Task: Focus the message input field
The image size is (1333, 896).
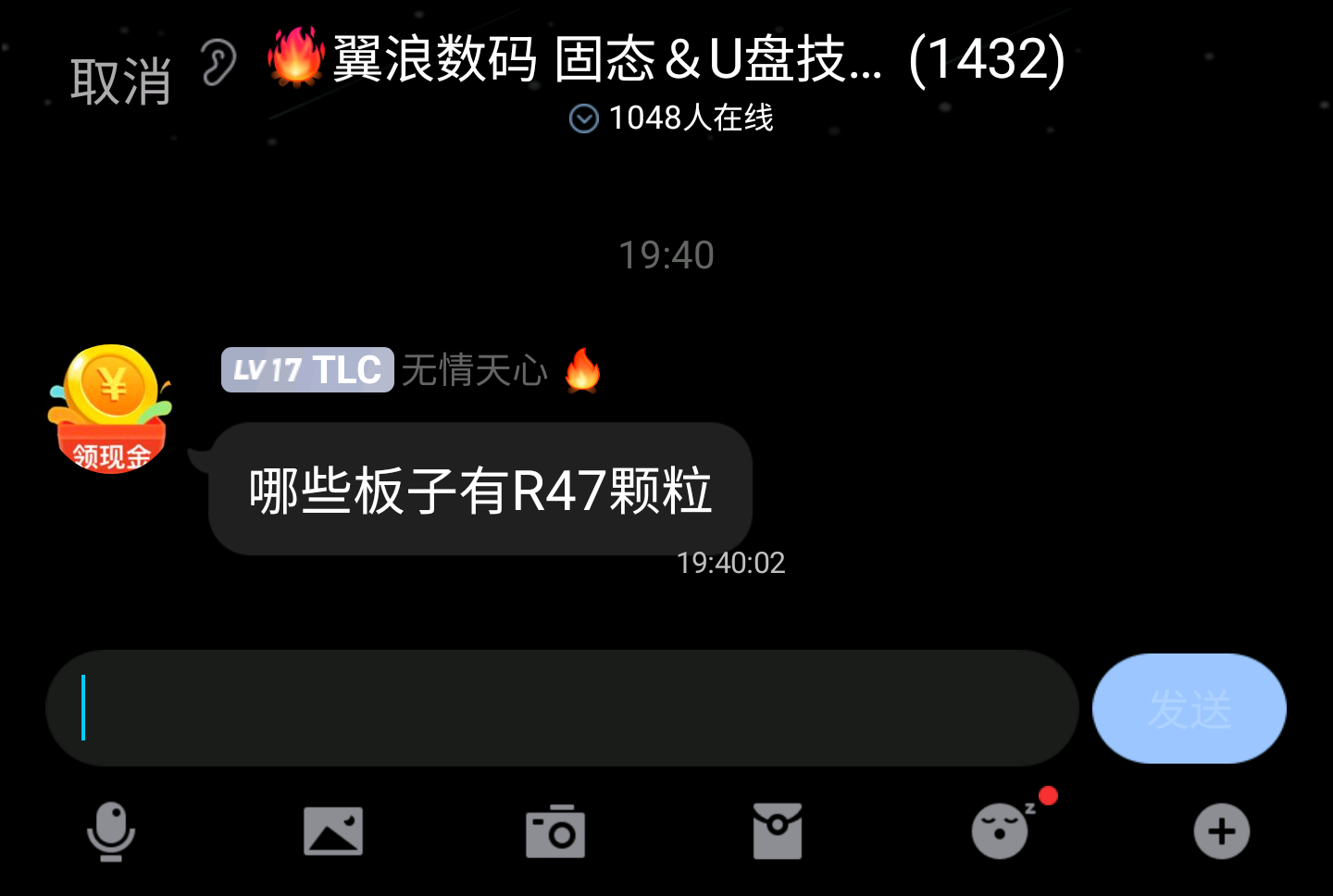Action: [x=561, y=708]
